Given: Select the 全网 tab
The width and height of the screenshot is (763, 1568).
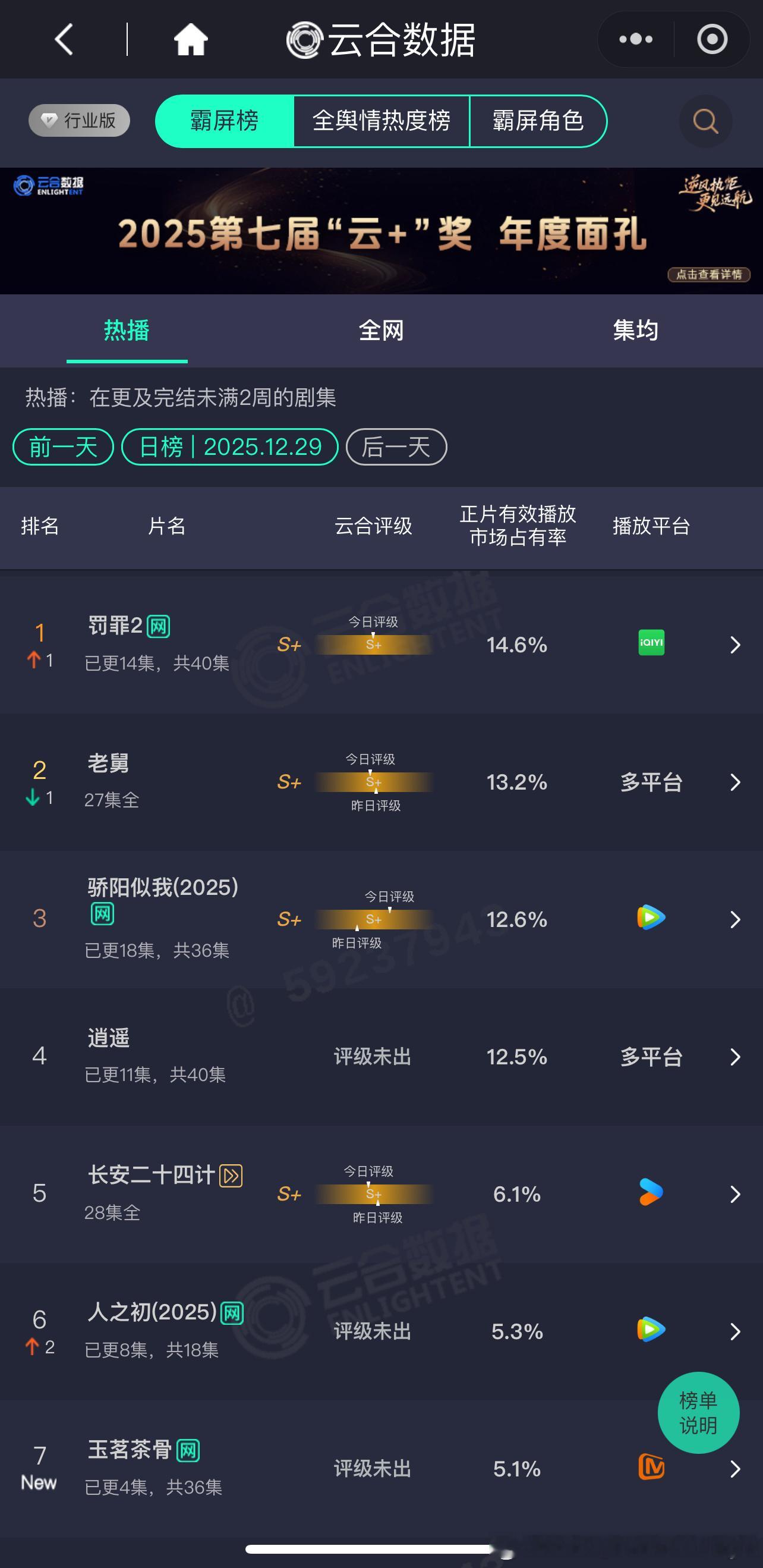Looking at the screenshot, I should [381, 331].
